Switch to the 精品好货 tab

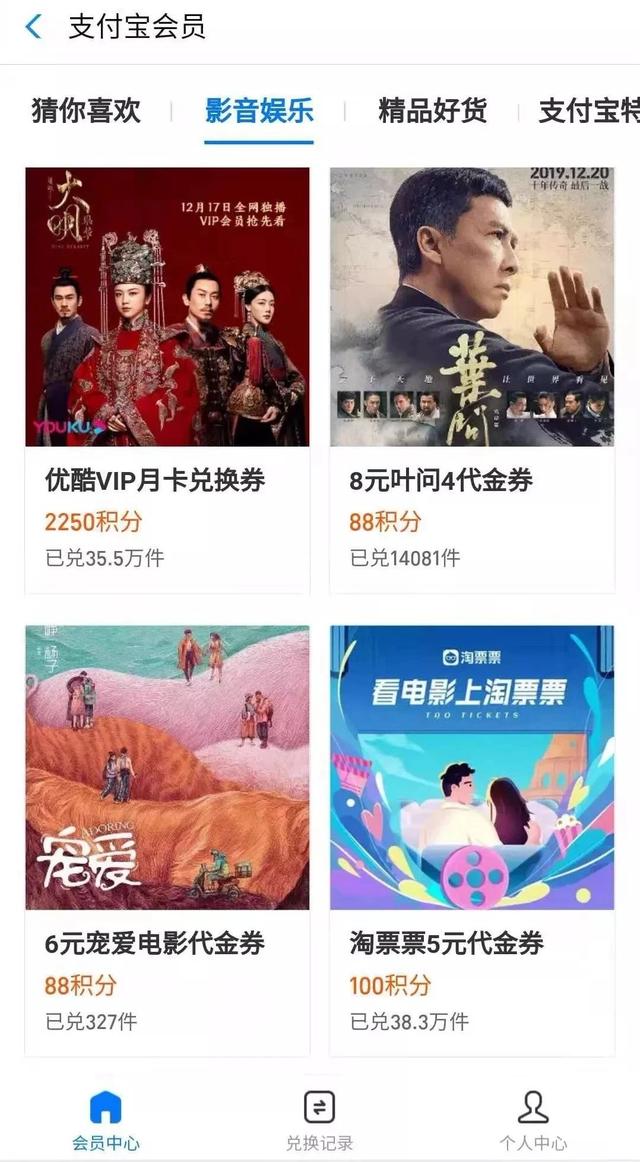pyautogui.click(x=432, y=111)
